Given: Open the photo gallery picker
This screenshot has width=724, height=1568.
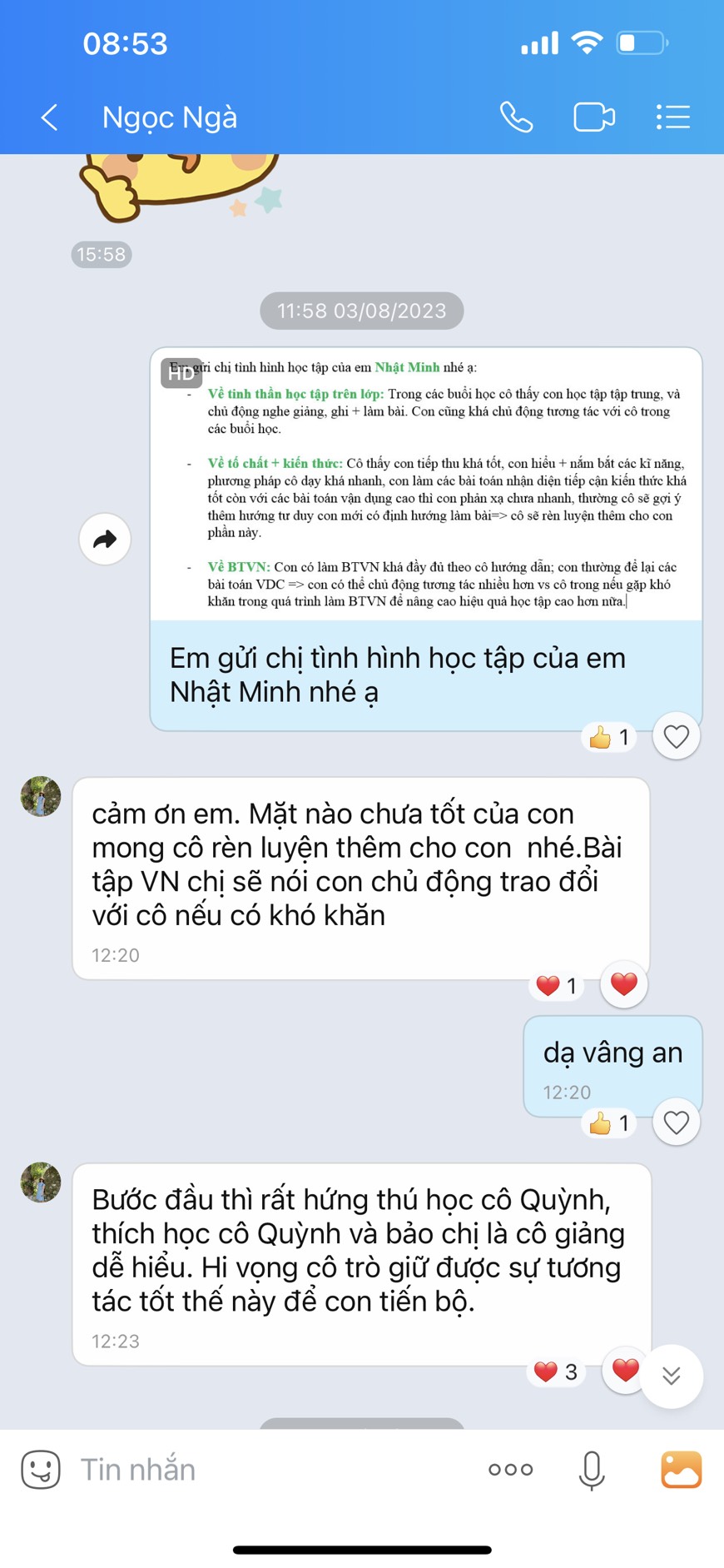Looking at the screenshot, I should pyautogui.click(x=681, y=1470).
